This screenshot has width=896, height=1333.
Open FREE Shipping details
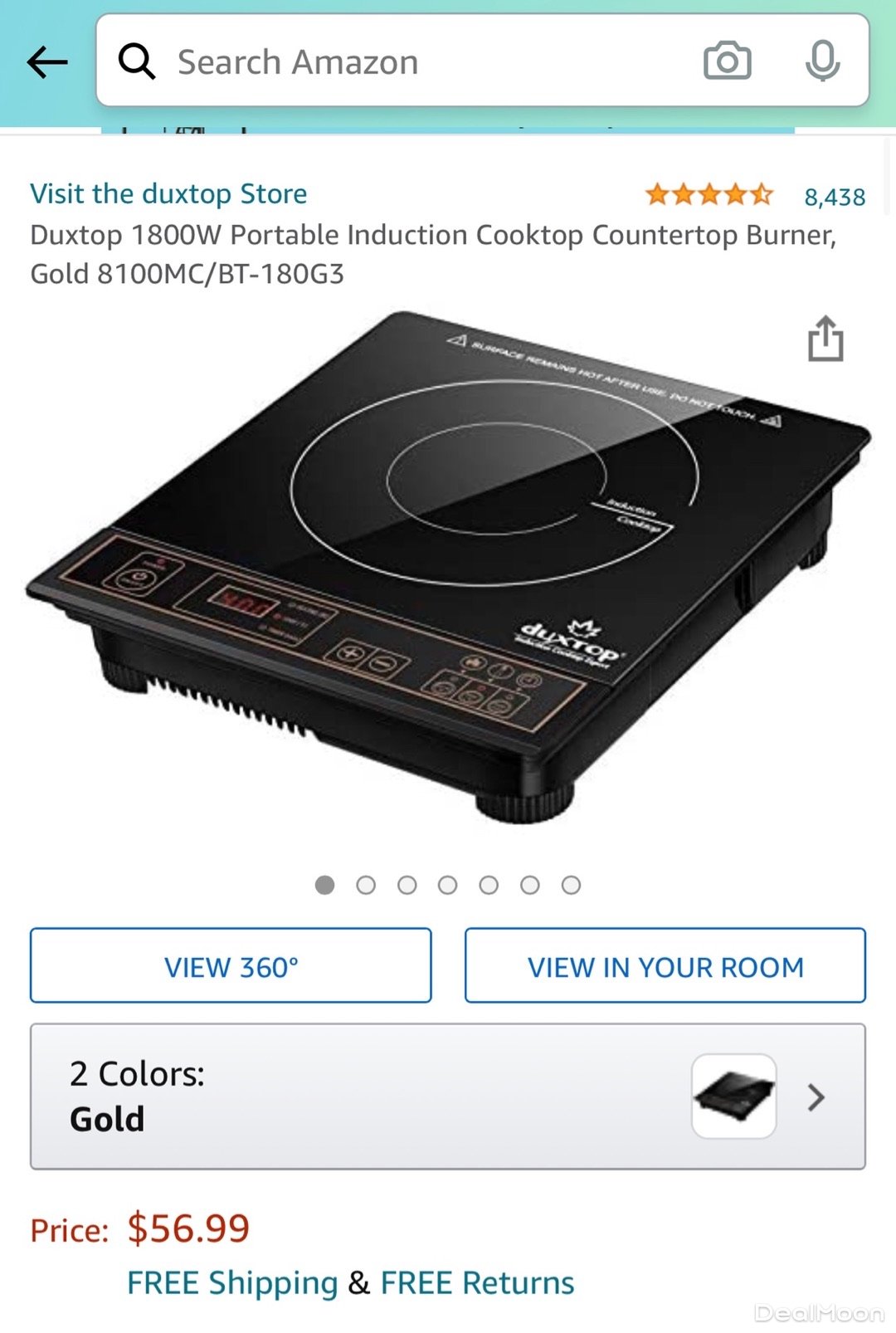tap(232, 1283)
